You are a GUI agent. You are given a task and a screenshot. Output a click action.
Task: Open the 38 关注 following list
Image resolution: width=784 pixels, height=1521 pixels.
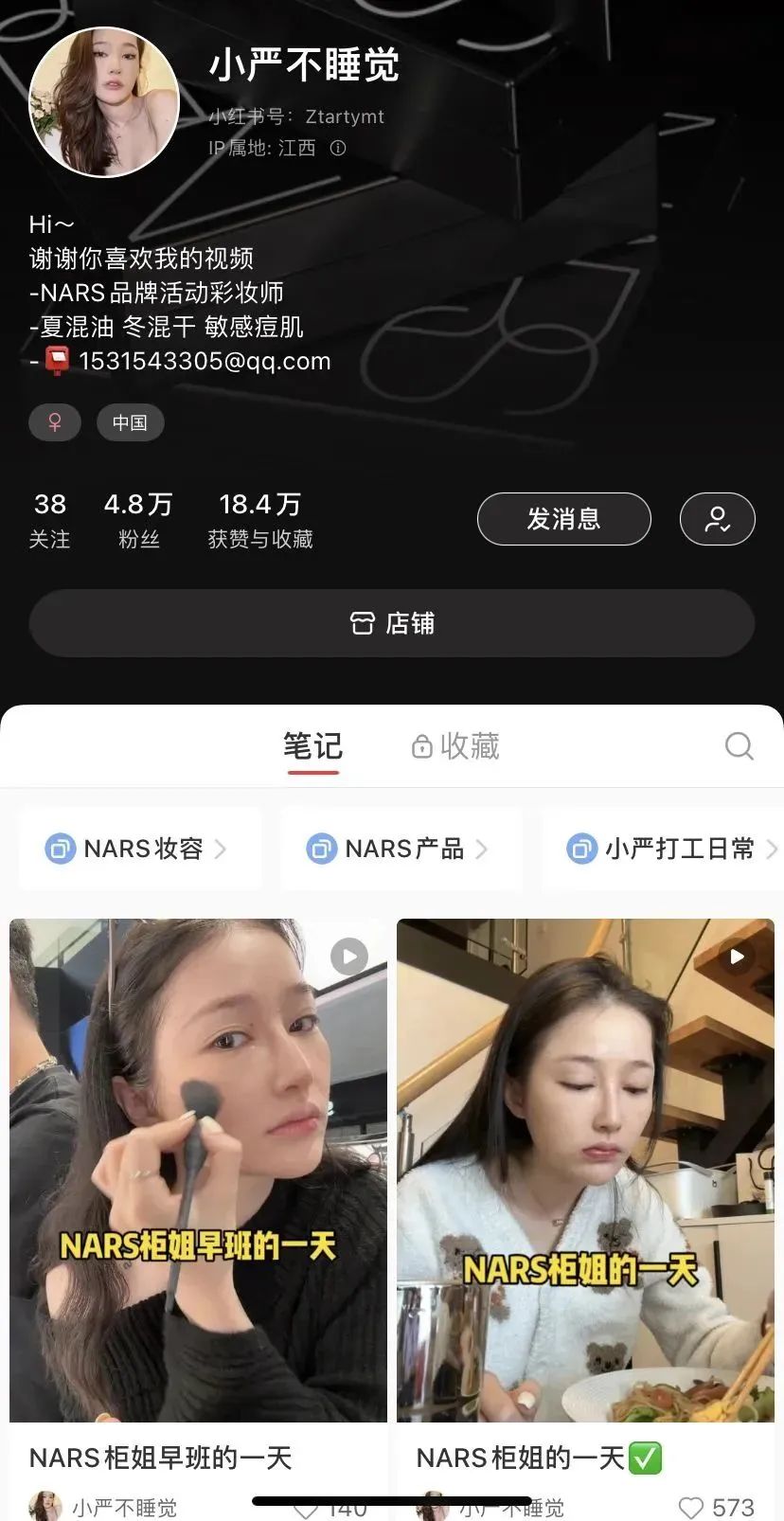click(x=49, y=519)
